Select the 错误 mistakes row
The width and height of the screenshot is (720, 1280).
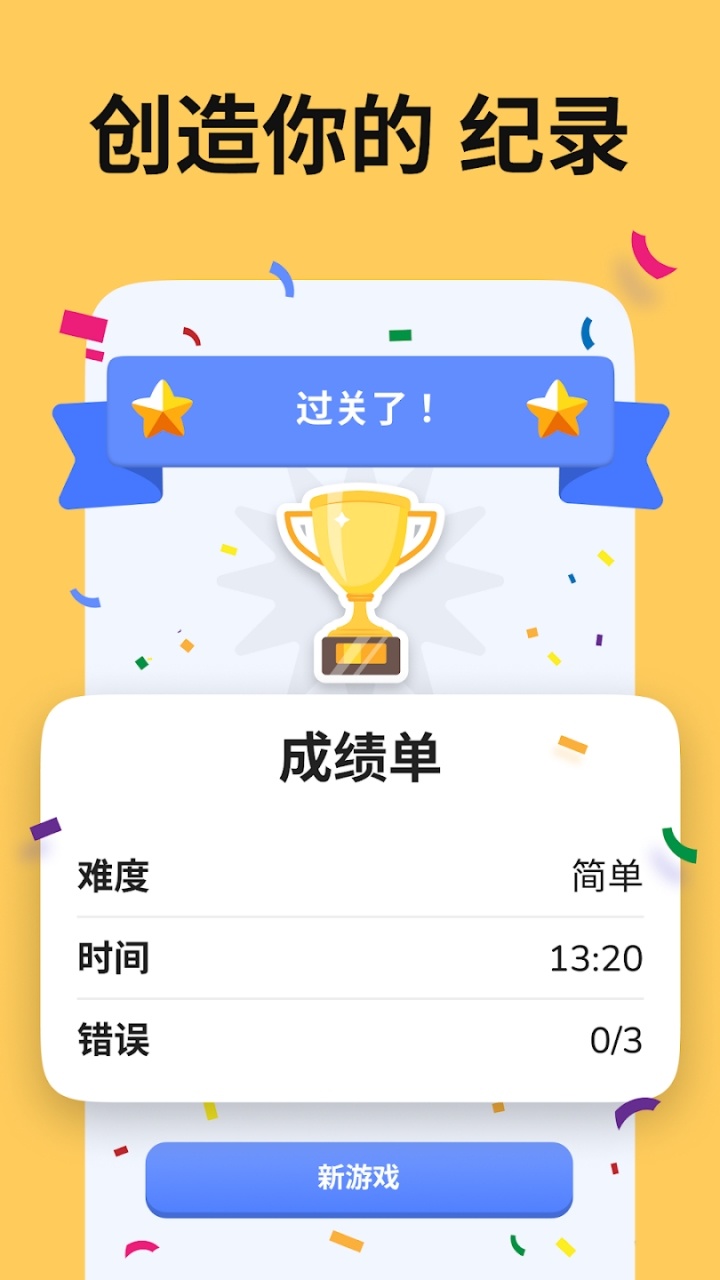pos(113,1041)
